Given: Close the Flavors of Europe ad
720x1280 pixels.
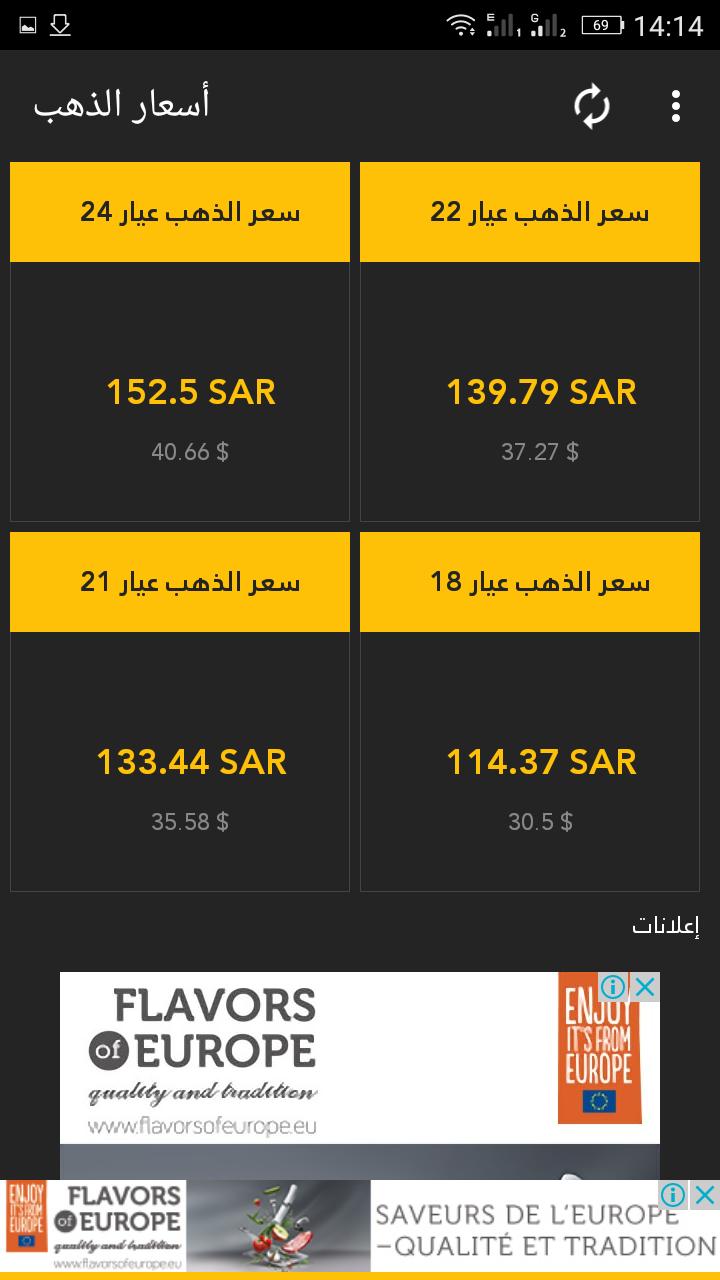Looking at the screenshot, I should tap(646, 987).
